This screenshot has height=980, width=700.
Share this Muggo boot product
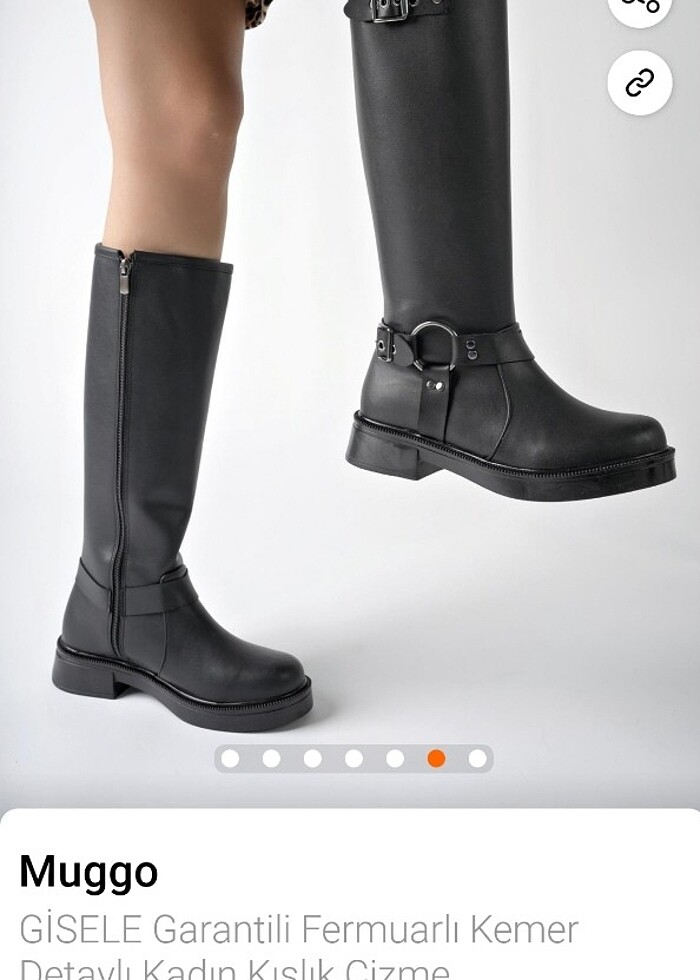pyautogui.click(x=639, y=6)
